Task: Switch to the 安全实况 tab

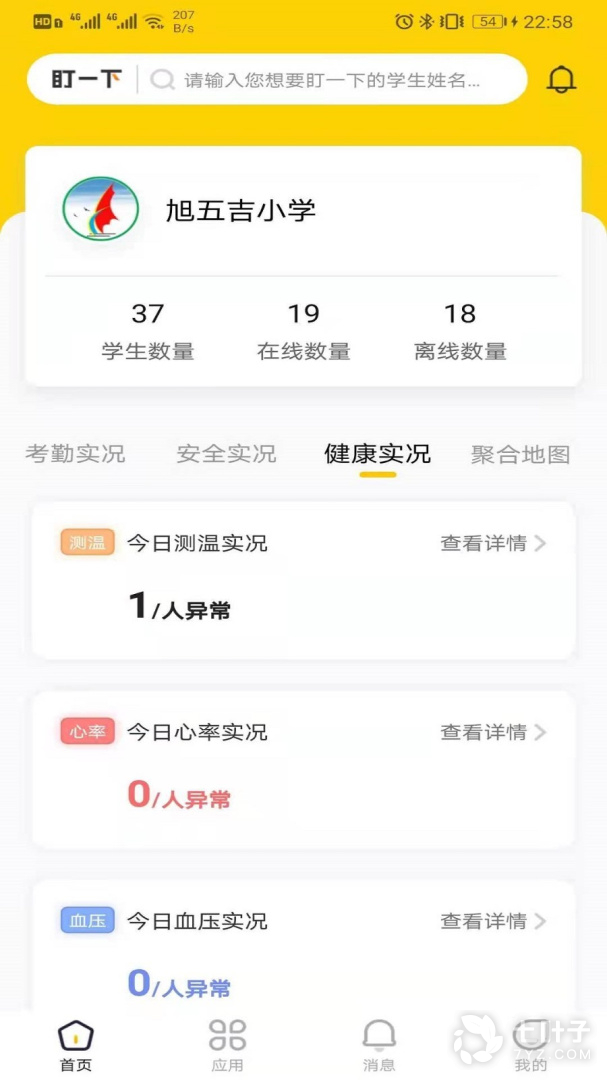Action: click(x=226, y=454)
